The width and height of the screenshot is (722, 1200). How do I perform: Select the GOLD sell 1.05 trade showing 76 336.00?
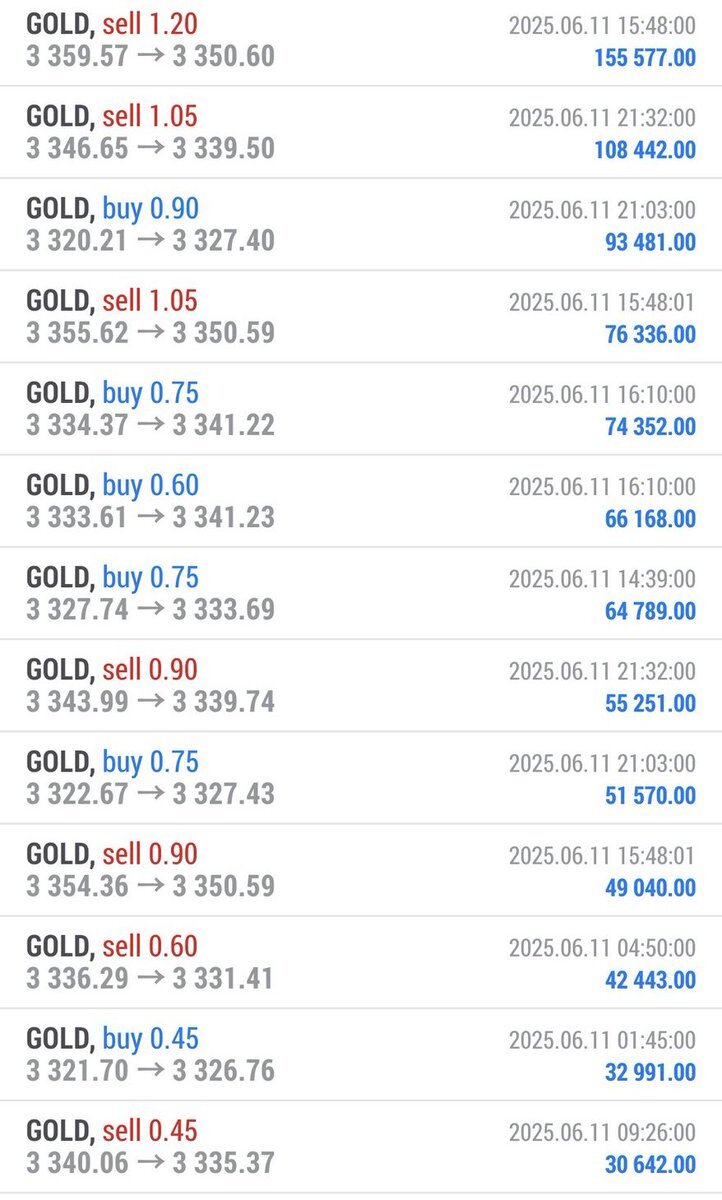(x=361, y=316)
